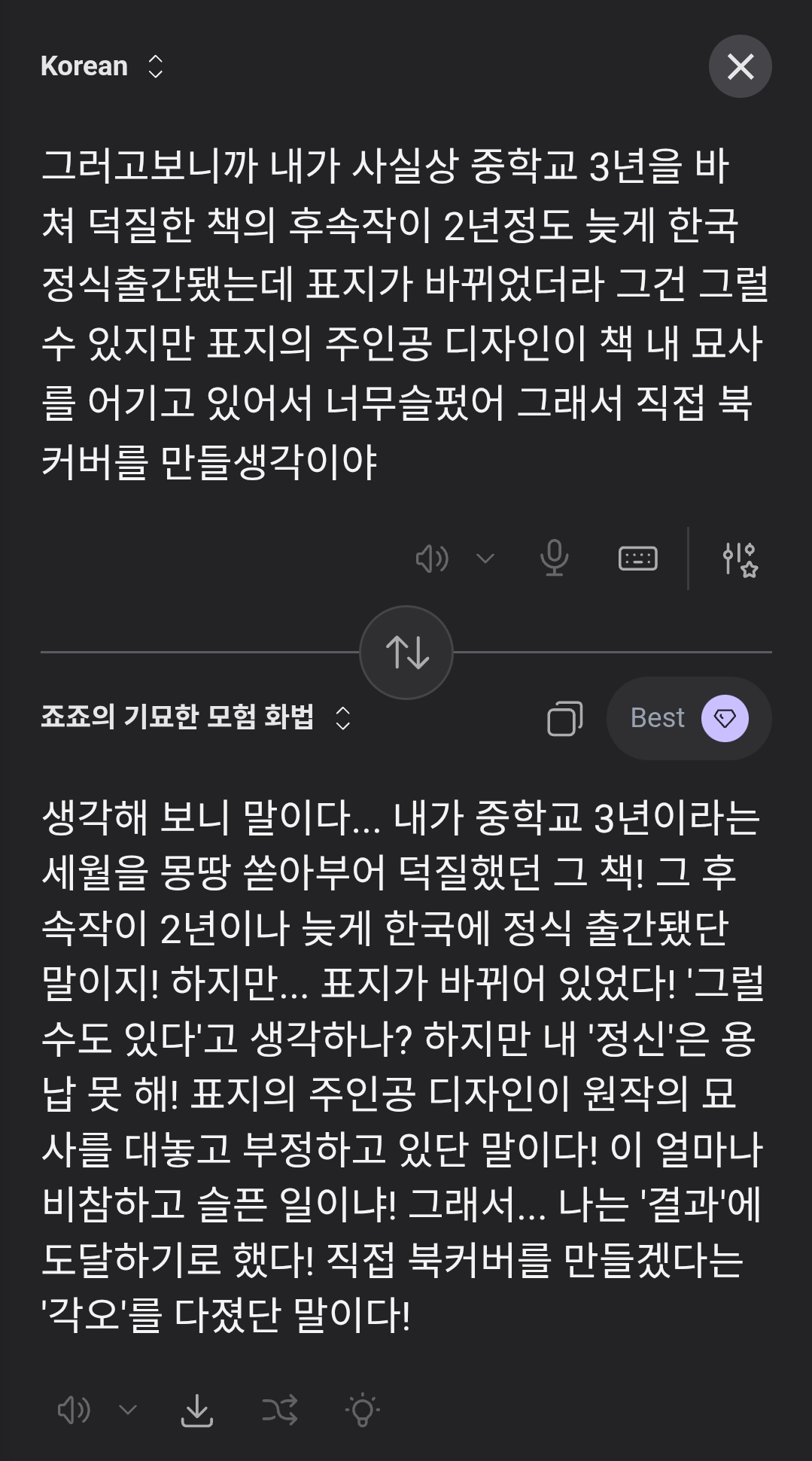This screenshot has width=812, height=1461.
Task: Change the 죠죠의 기묘한 모험 화법 style
Action: 196,717
